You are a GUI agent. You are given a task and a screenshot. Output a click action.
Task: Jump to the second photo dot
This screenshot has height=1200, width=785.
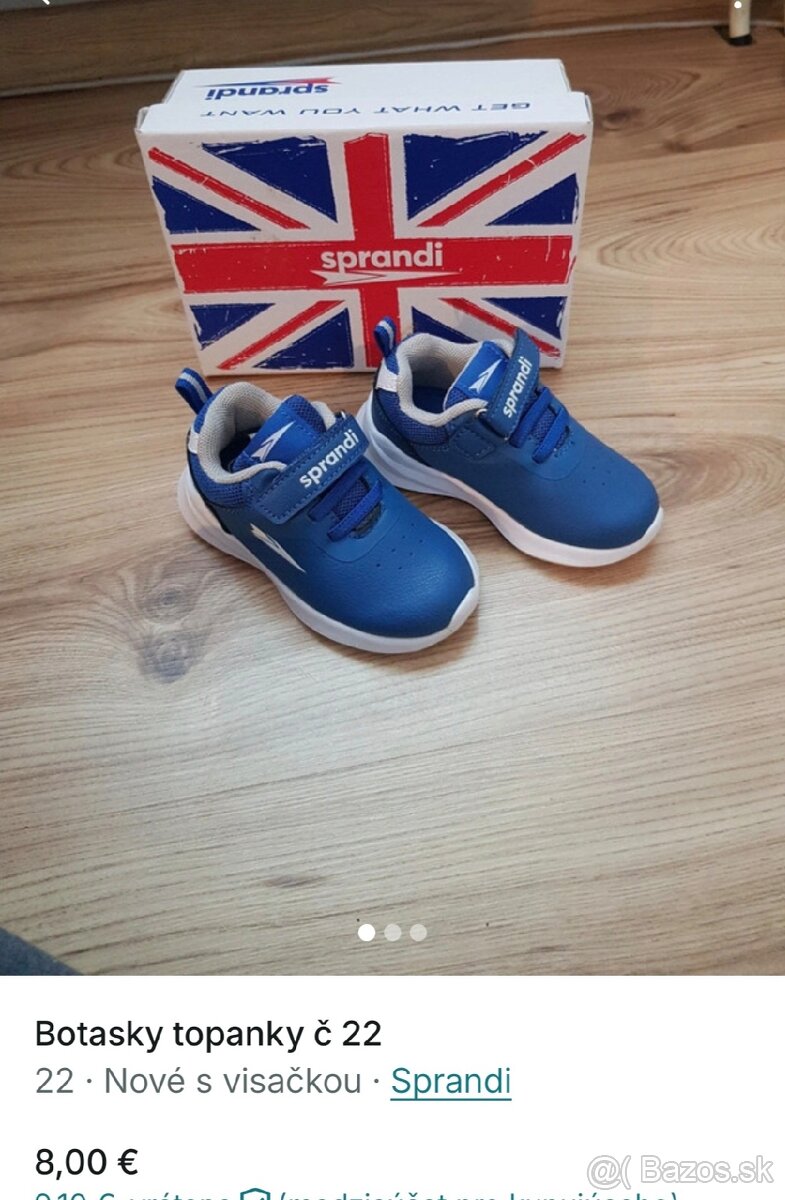coord(393,932)
